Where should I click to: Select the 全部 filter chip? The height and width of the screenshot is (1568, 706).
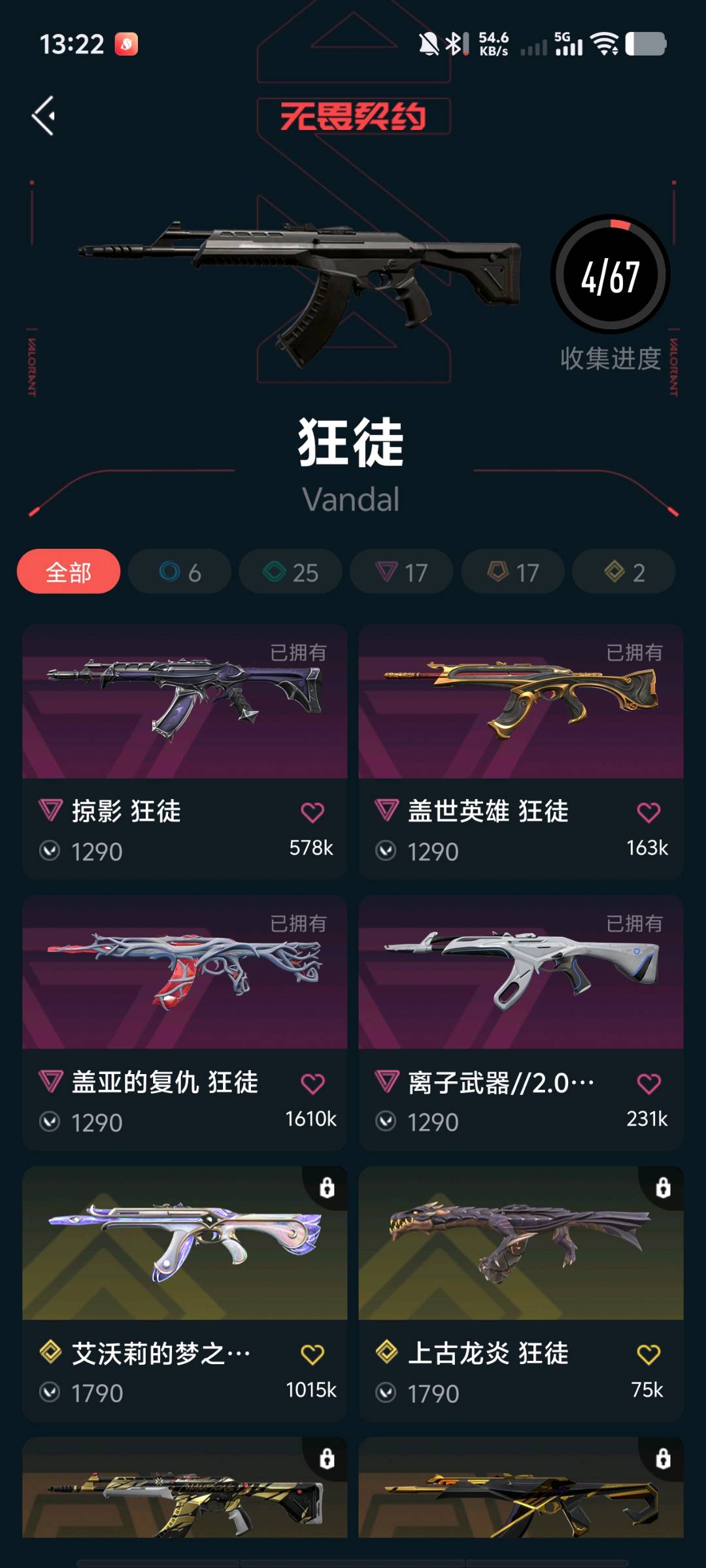(69, 572)
